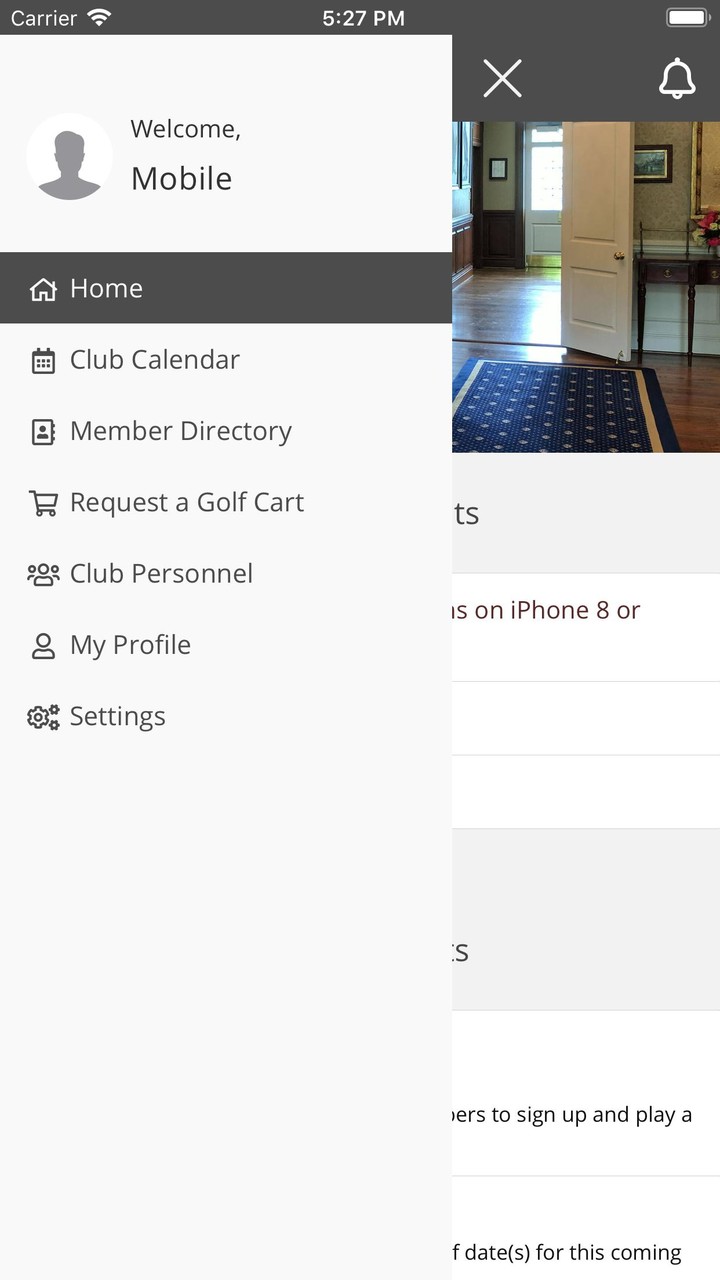Dismiss the drawer with the X button

[502, 79]
